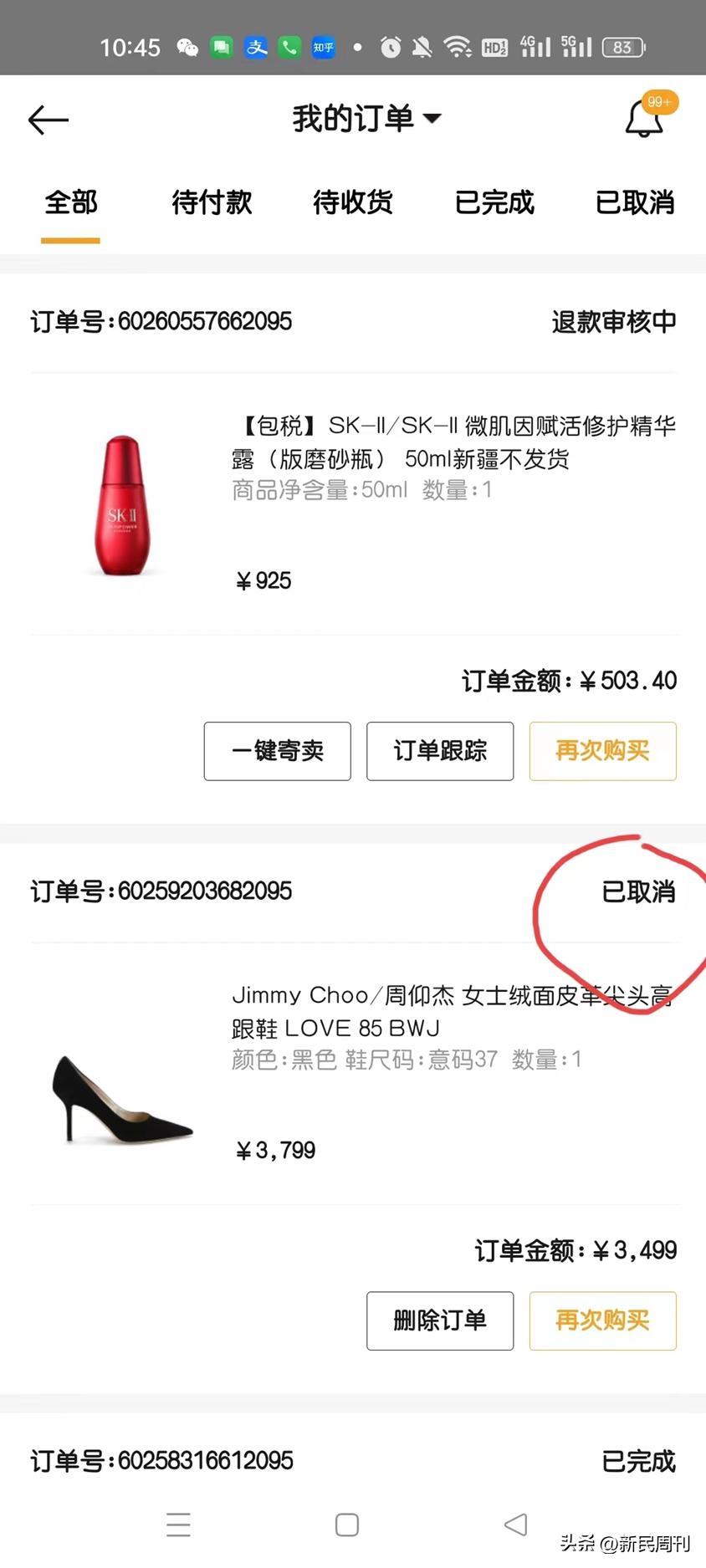The height and width of the screenshot is (1568, 706).
Task: Tap 再次购买 on the cancelled order
Action: (x=602, y=1321)
